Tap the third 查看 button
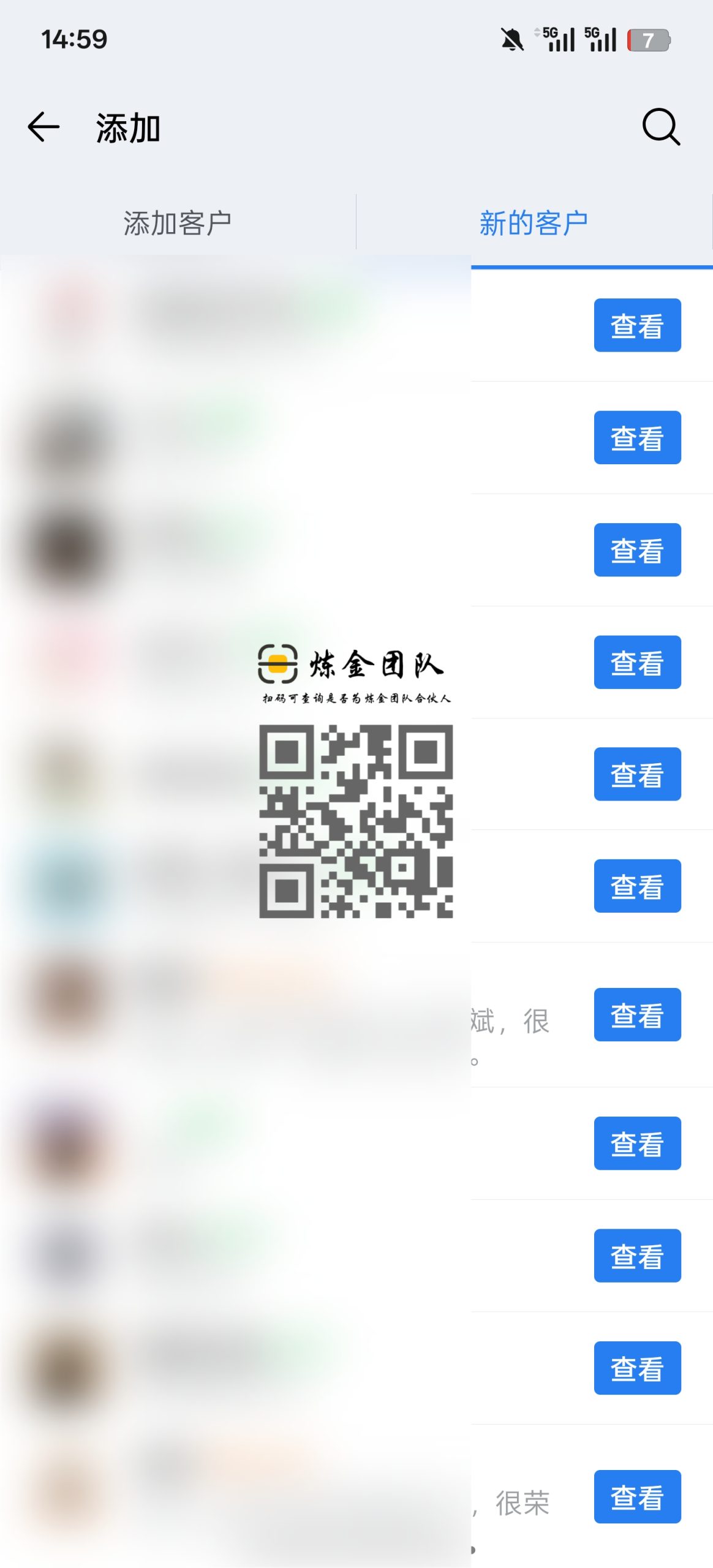The image size is (713, 1568). click(x=637, y=549)
